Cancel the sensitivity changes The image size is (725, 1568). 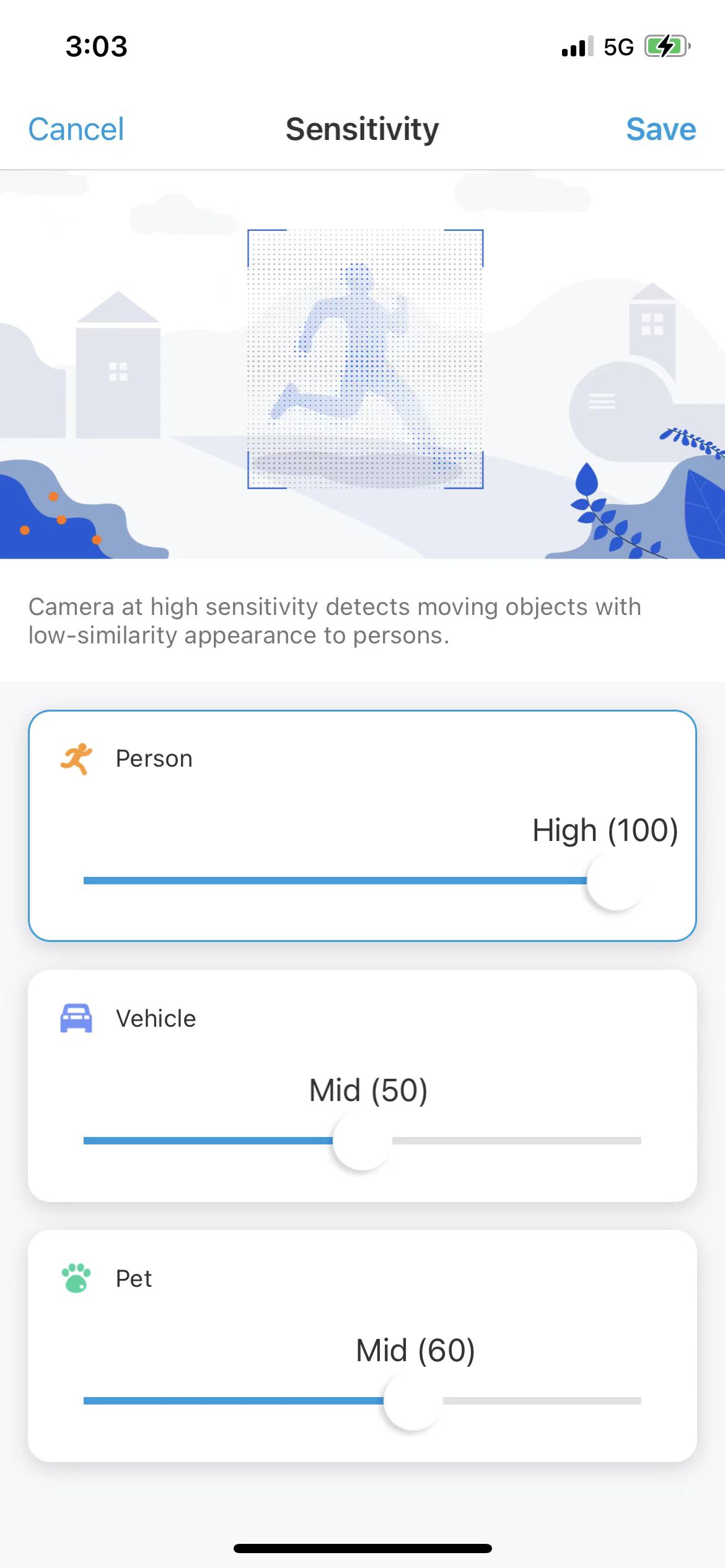click(x=76, y=129)
